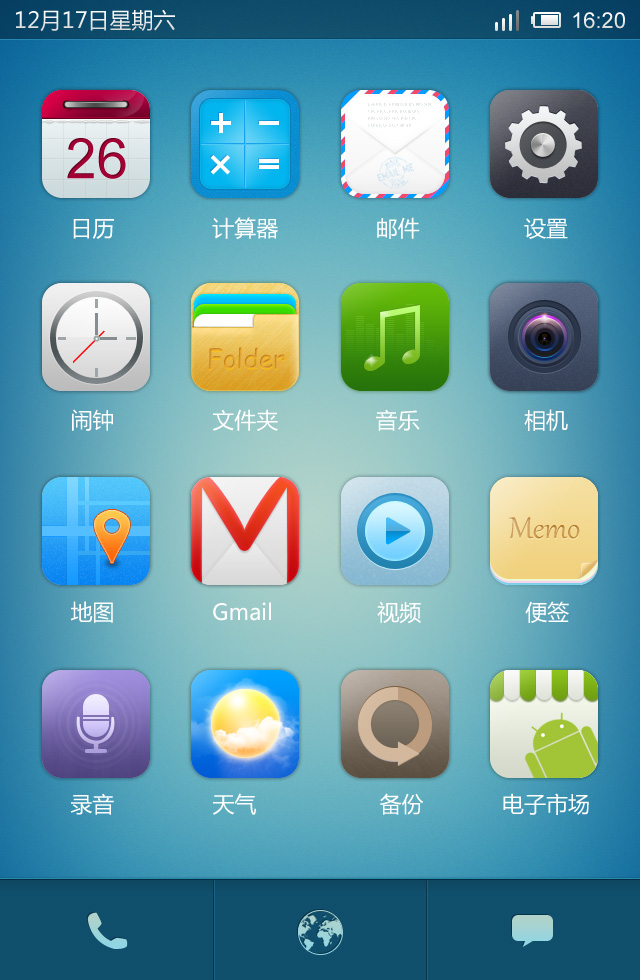Start the 录音 voice recorder app

click(x=96, y=723)
